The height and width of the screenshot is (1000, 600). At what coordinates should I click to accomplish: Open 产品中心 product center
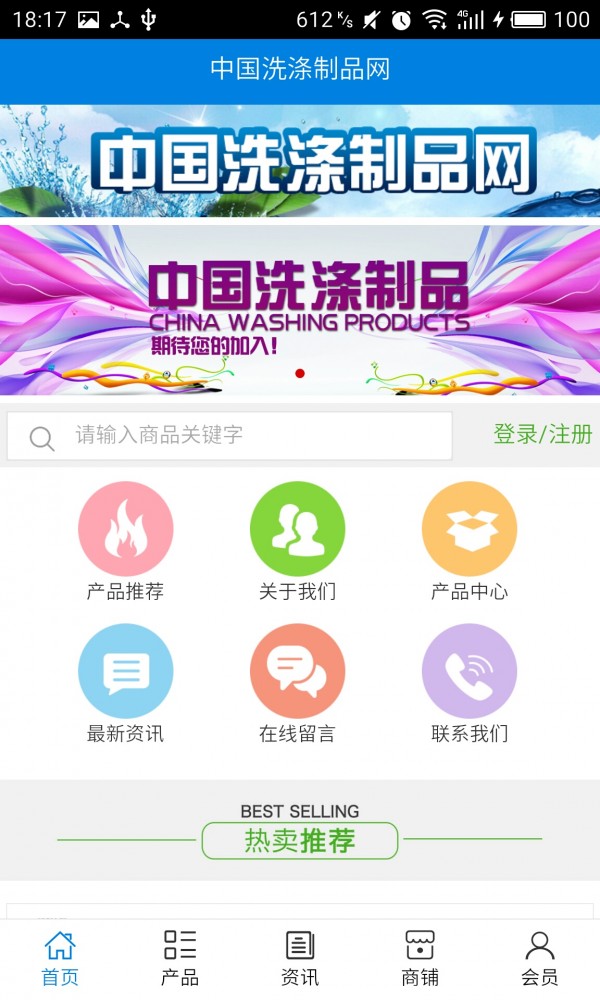click(470, 530)
